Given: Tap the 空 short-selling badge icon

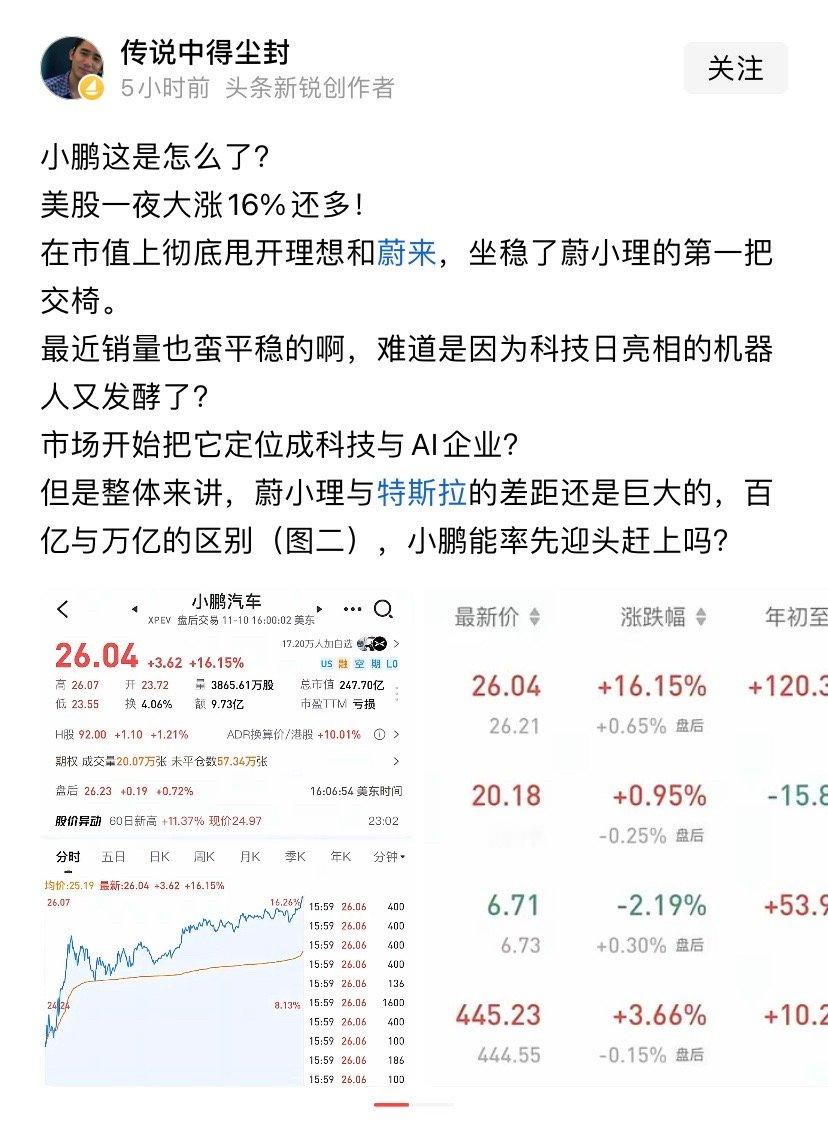Looking at the screenshot, I should [359, 665].
